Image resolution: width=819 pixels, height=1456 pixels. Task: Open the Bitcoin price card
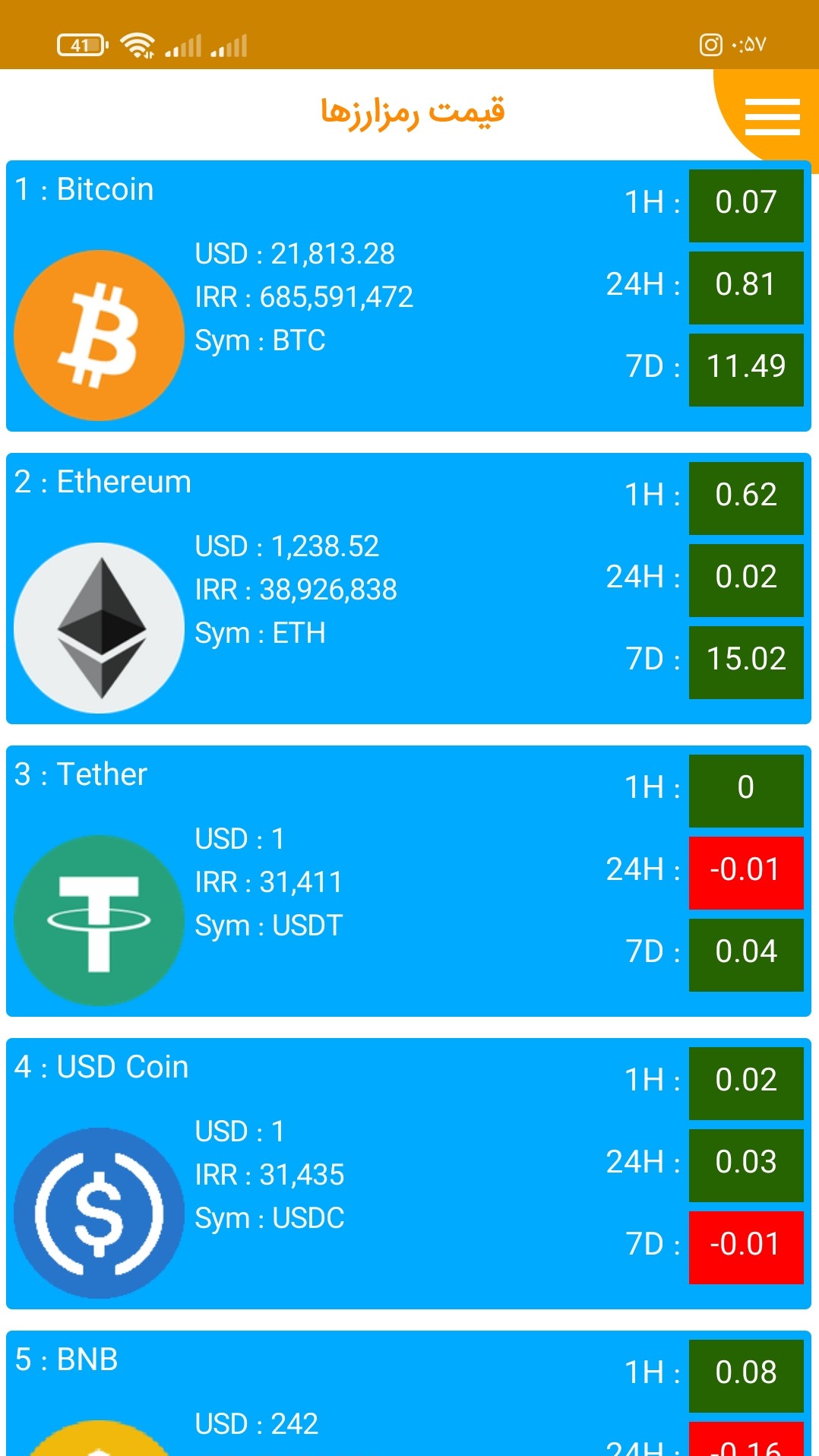point(408,296)
